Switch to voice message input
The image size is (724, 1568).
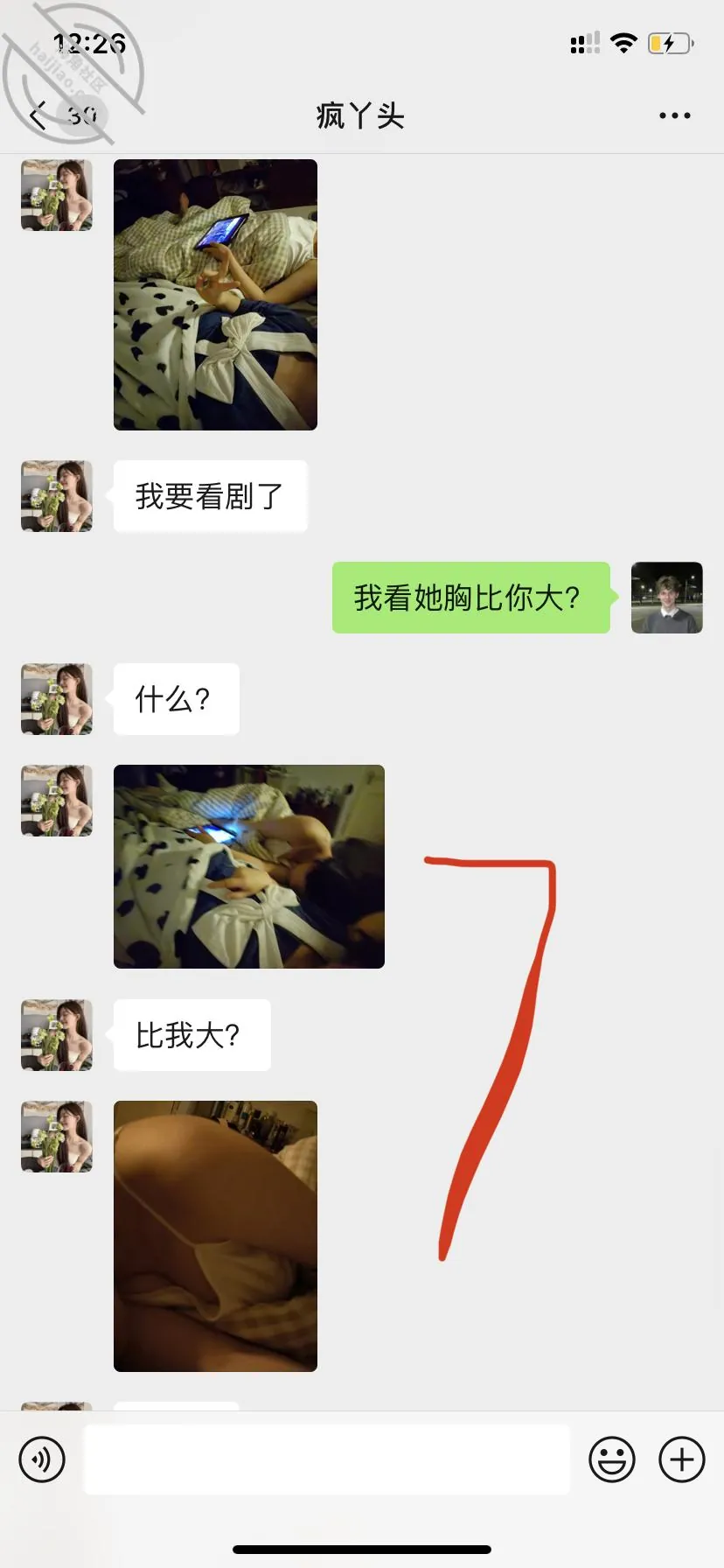pos(42,1459)
